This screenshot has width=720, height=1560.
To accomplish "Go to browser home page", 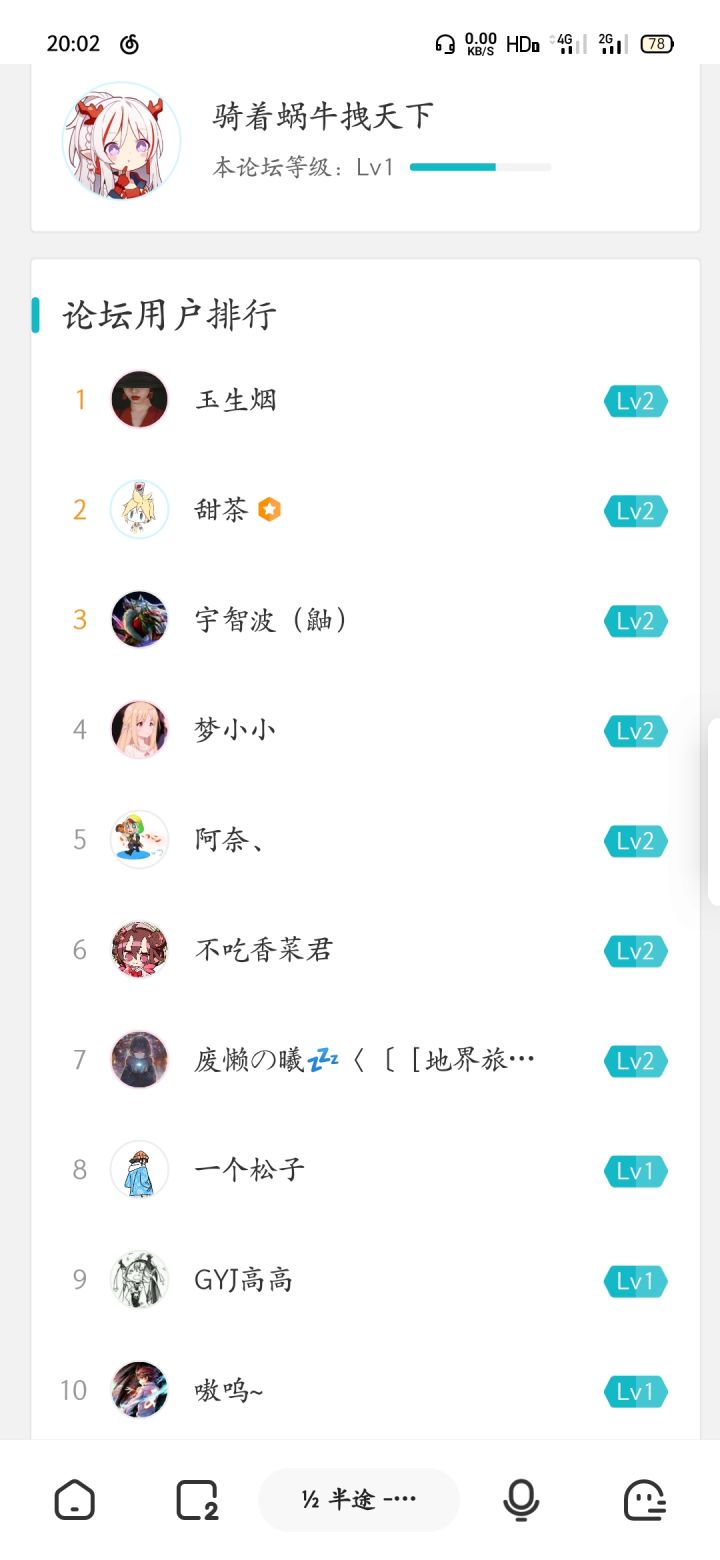I will tap(74, 1500).
